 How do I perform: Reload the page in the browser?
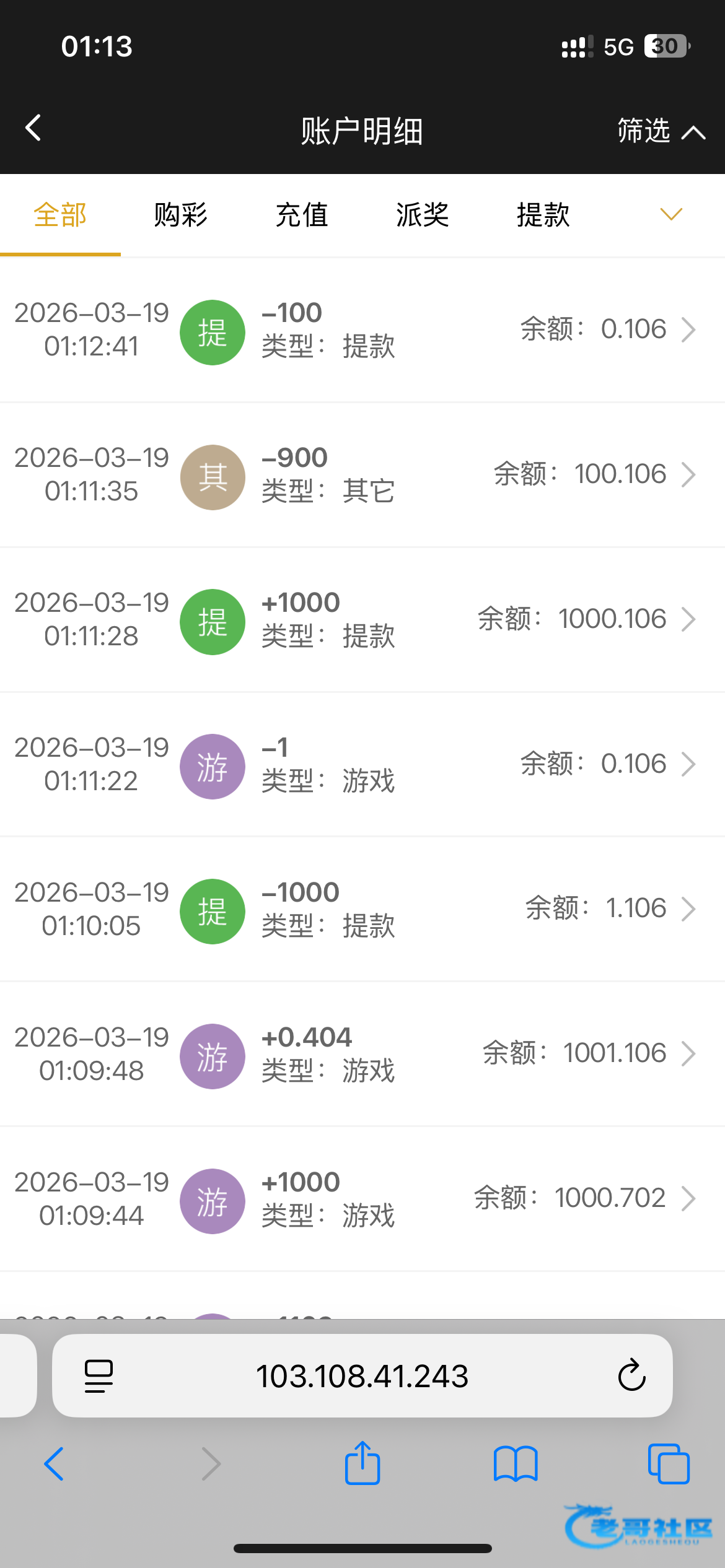point(631,1376)
